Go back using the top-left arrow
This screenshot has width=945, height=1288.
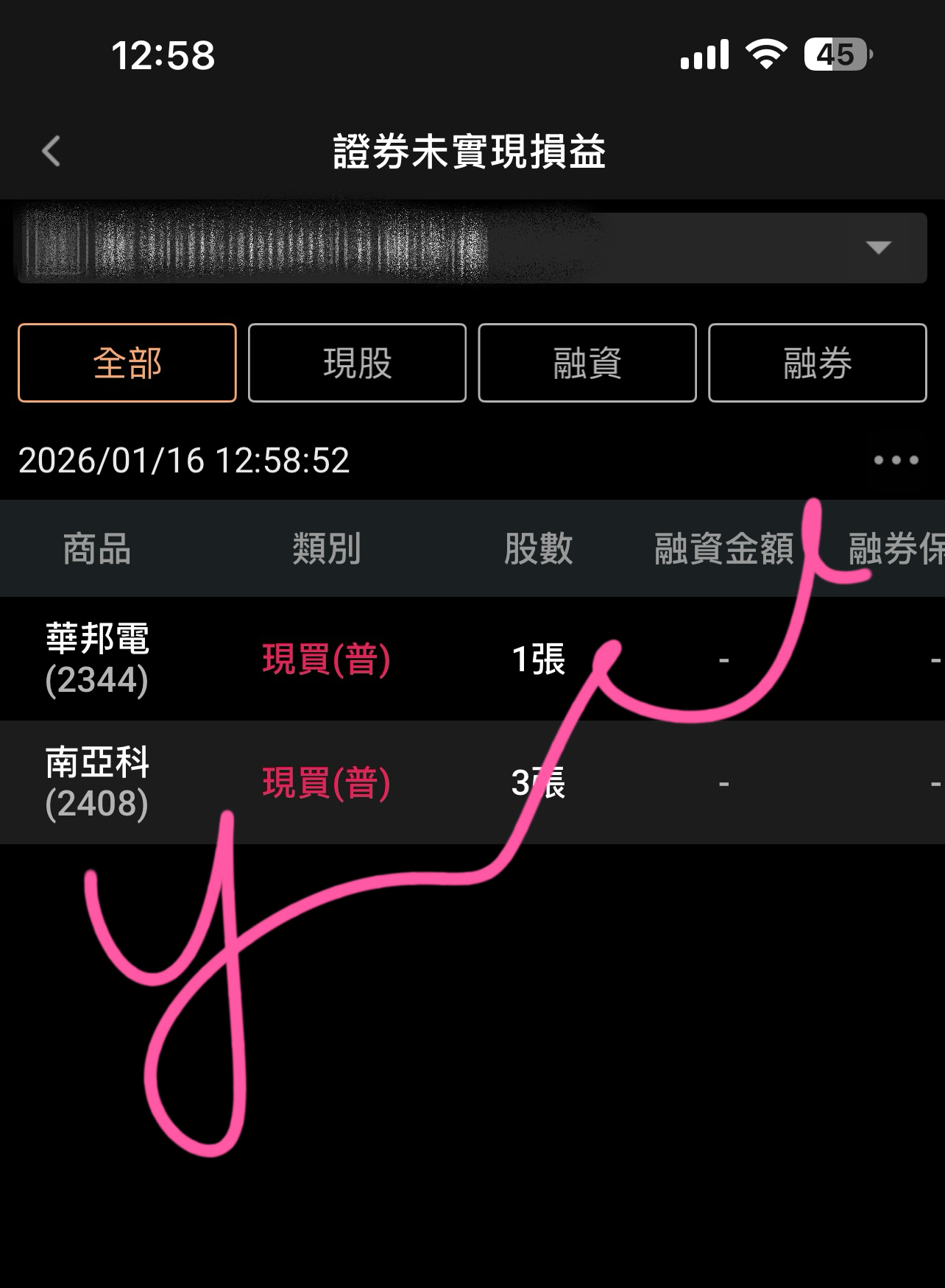pyautogui.click(x=52, y=152)
